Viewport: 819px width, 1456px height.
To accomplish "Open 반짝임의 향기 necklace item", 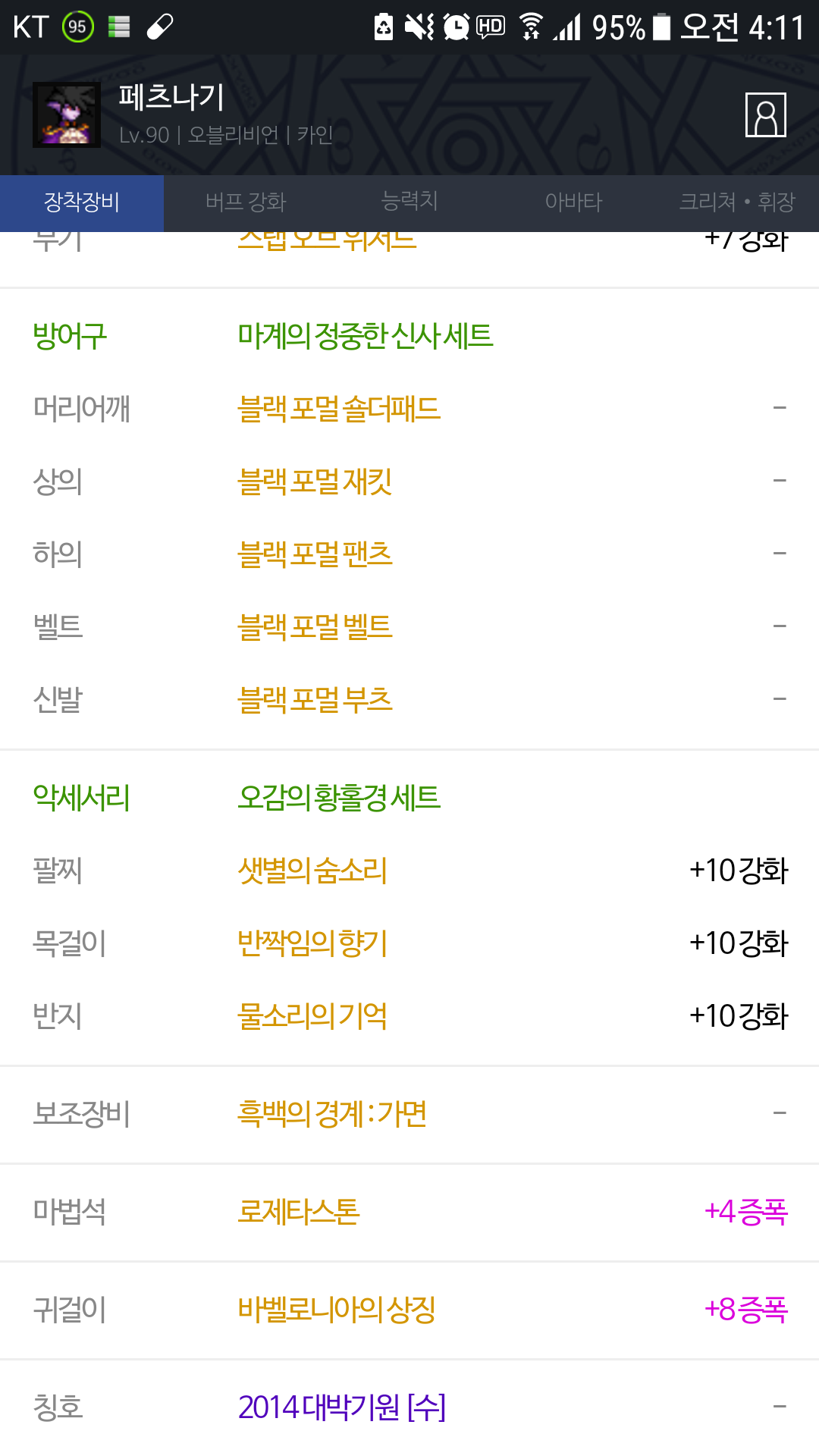I will tap(312, 943).
